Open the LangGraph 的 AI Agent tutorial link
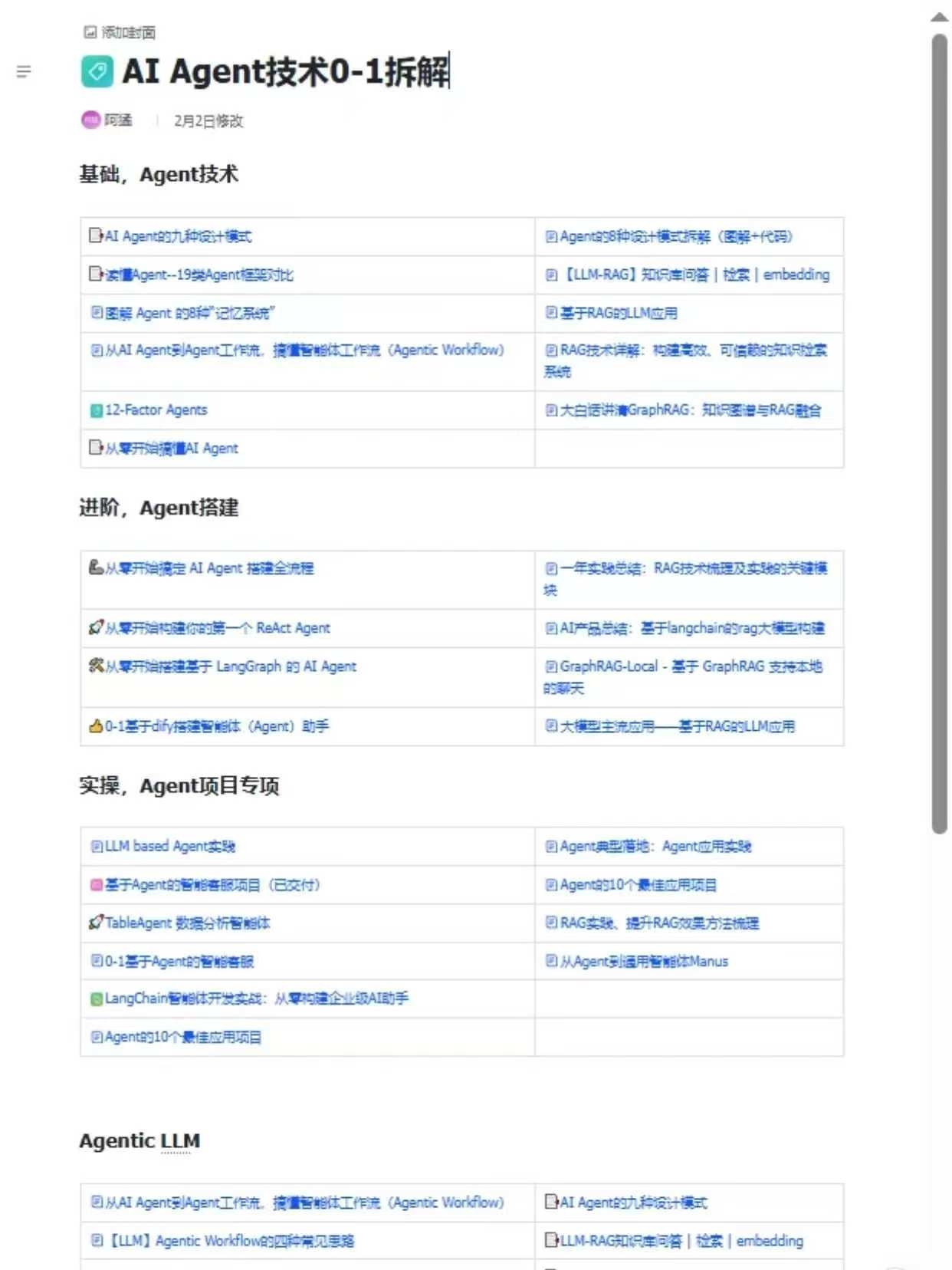 (x=230, y=666)
